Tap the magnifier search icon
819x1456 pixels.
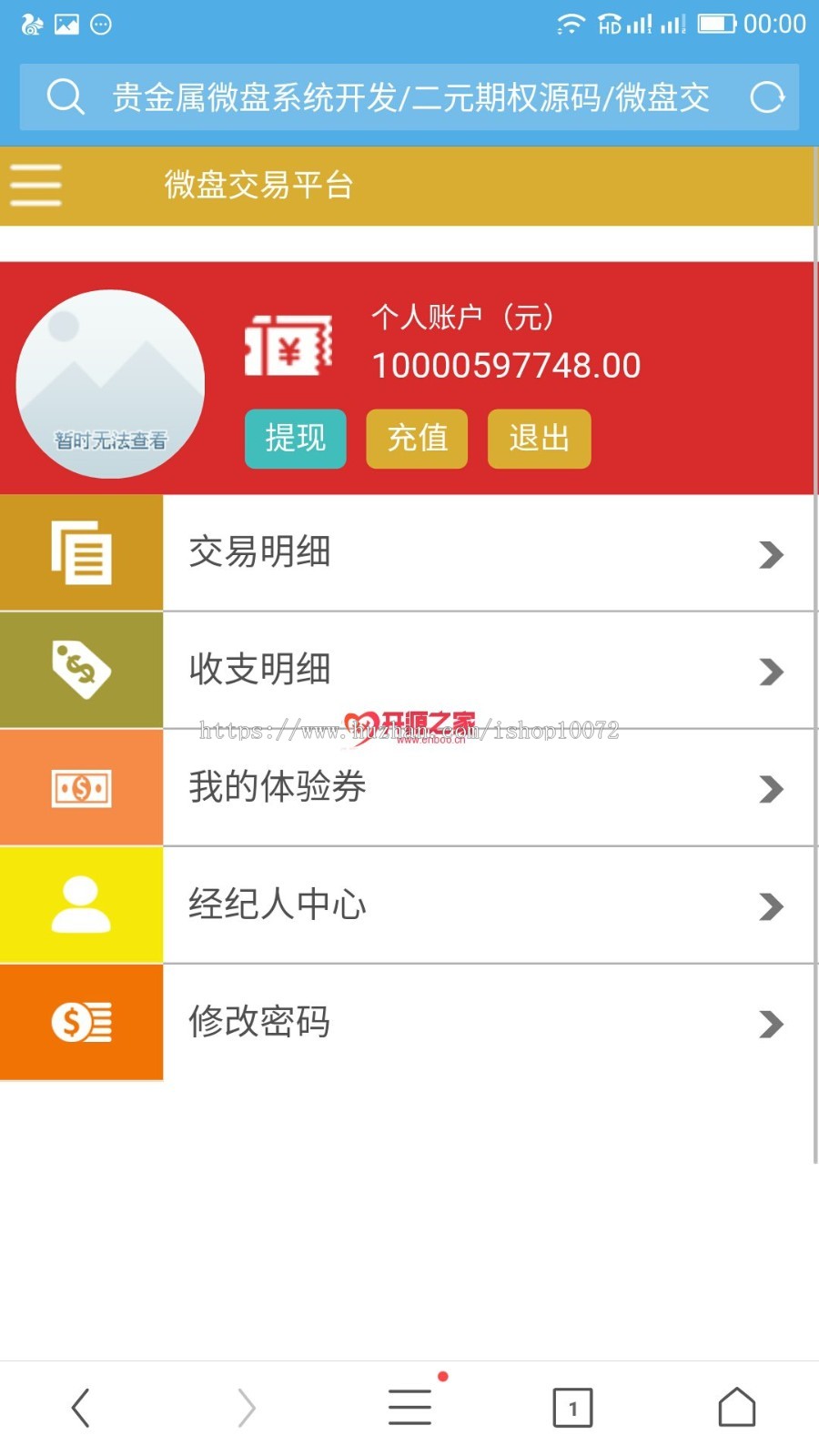tap(64, 97)
